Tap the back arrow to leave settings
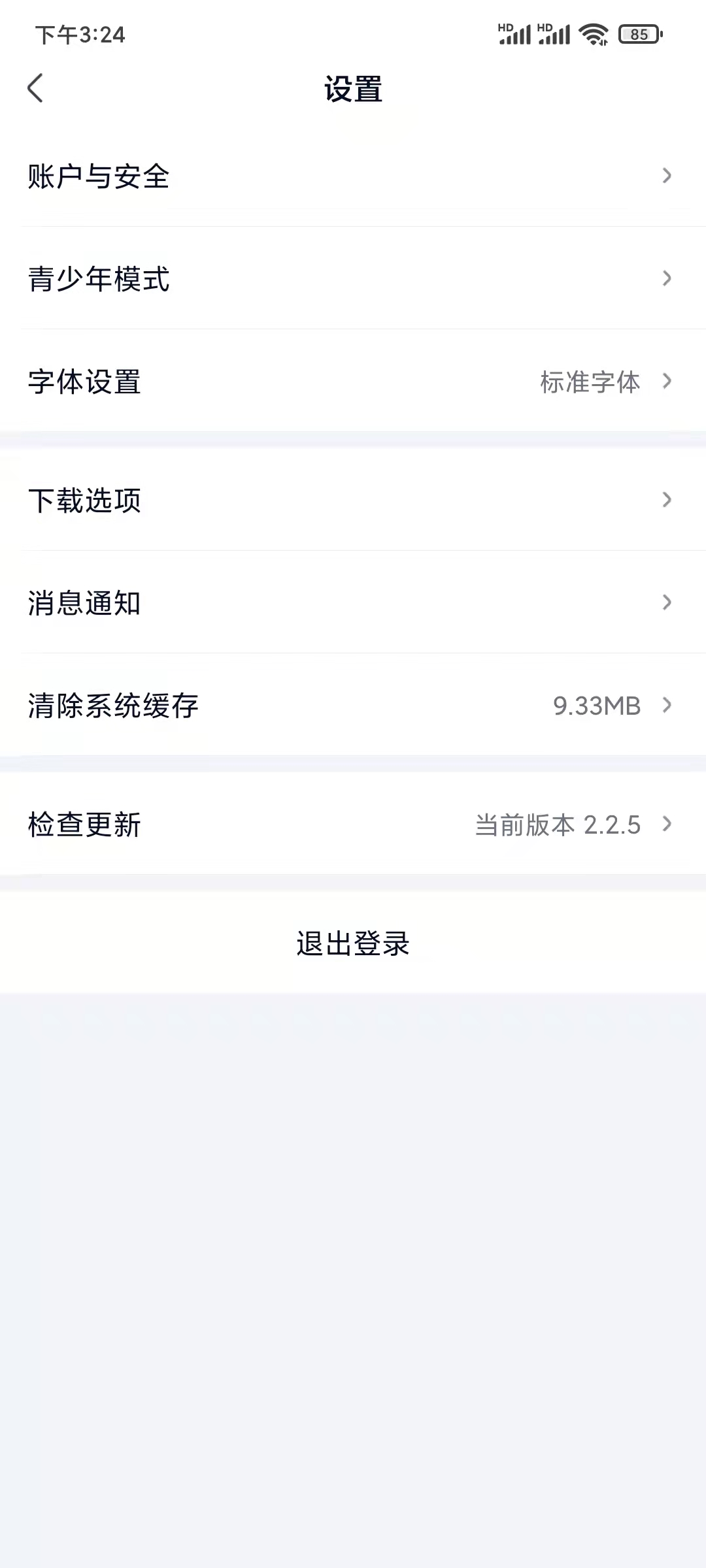This screenshot has width=706, height=1568. (36, 88)
